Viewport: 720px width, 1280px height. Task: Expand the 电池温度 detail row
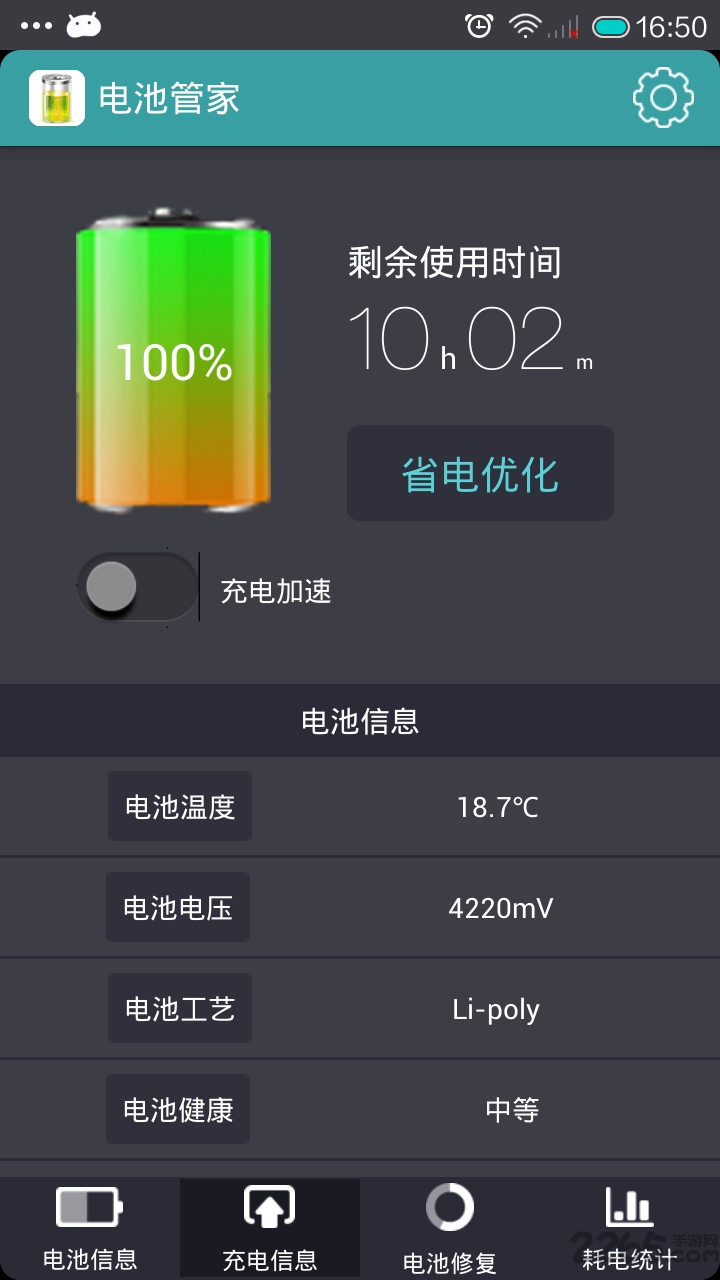[x=179, y=806]
